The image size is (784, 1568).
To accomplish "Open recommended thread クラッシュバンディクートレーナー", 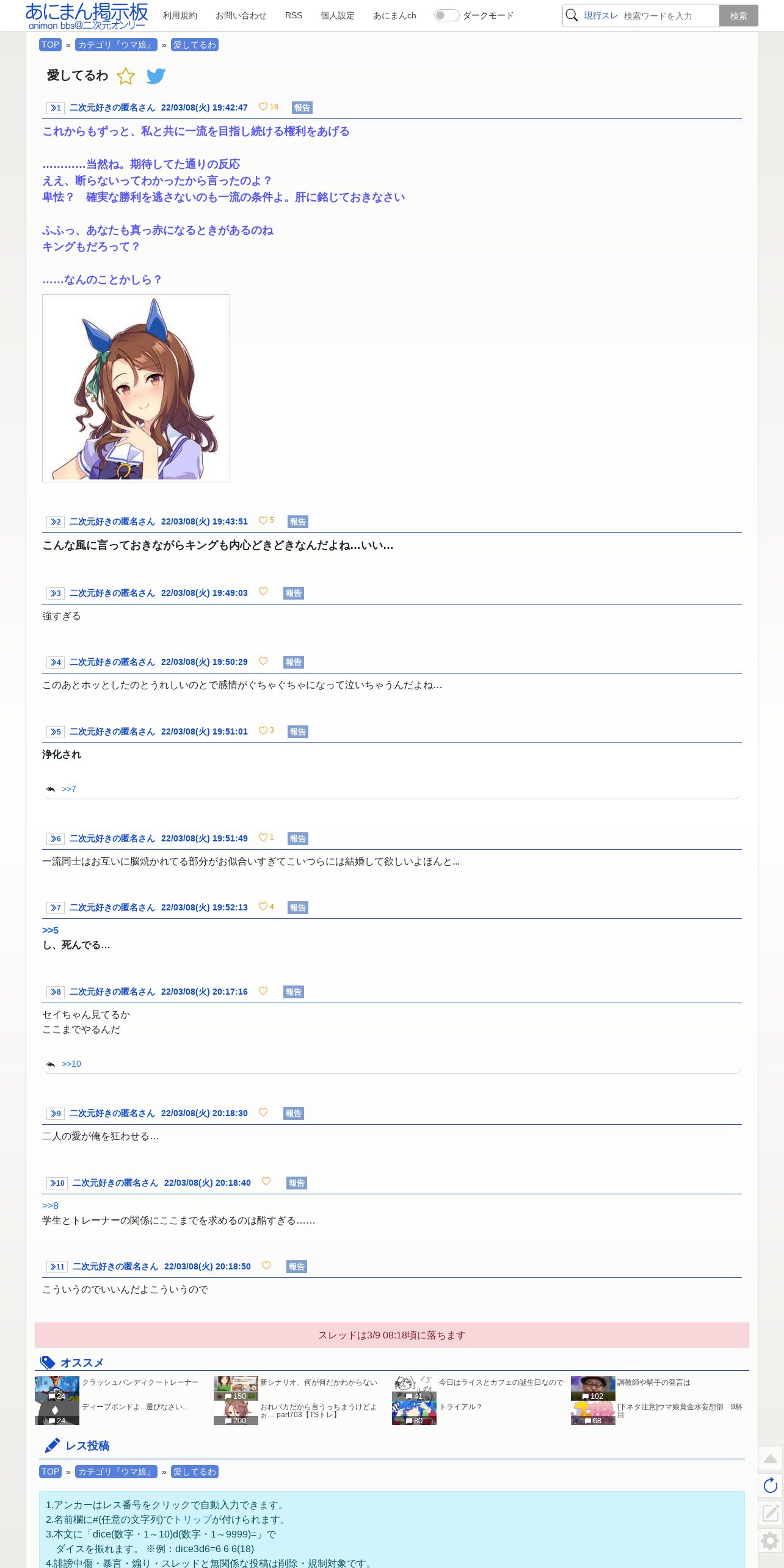I will 140,1382.
